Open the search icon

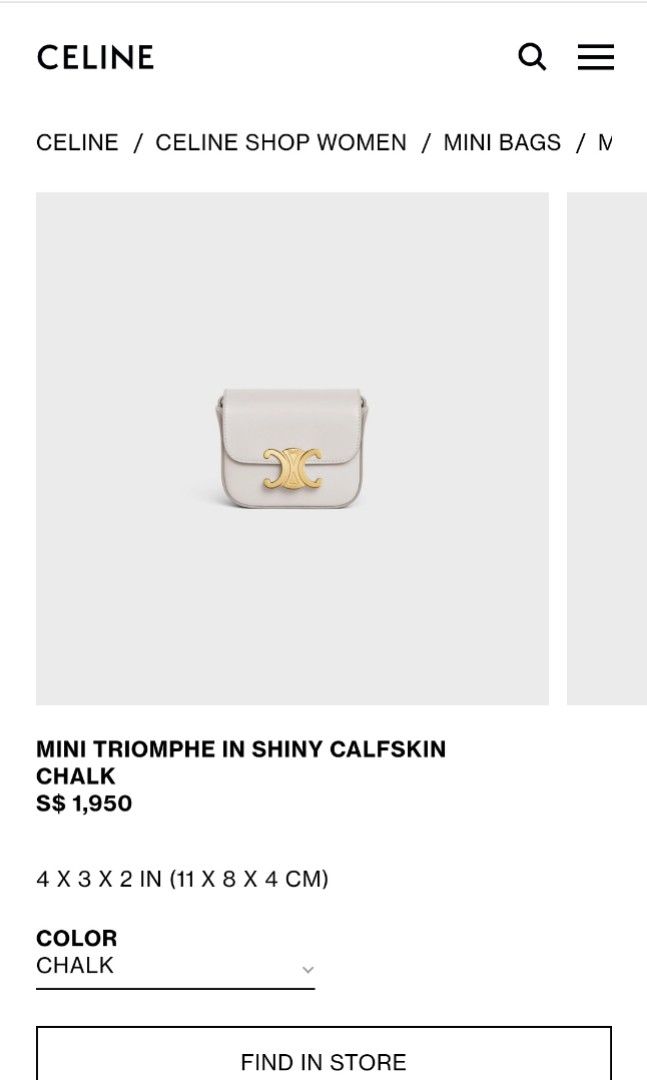coord(532,57)
